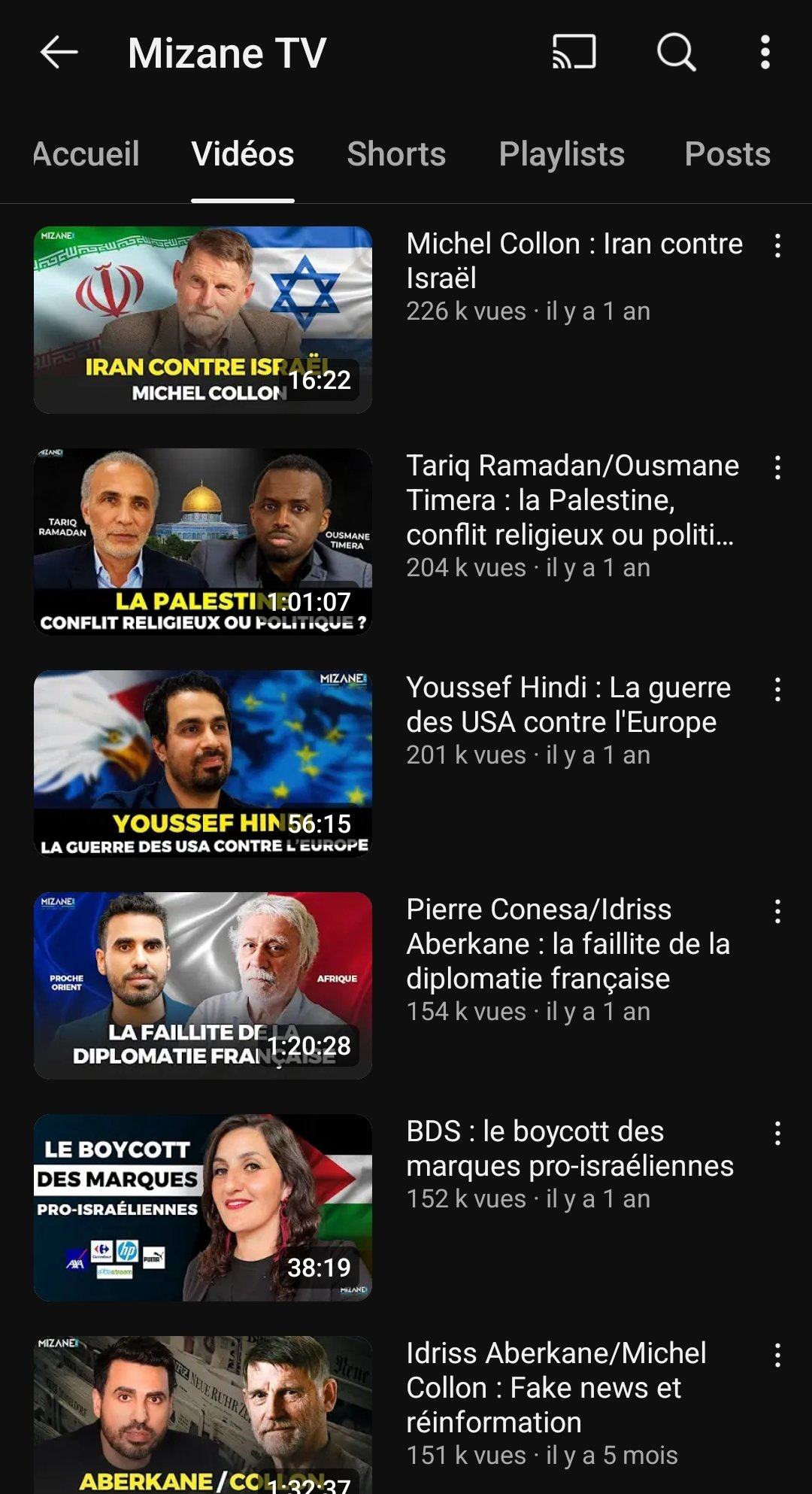The image size is (812, 1494).
Task: Switch to the Playlists tab
Action: point(562,154)
